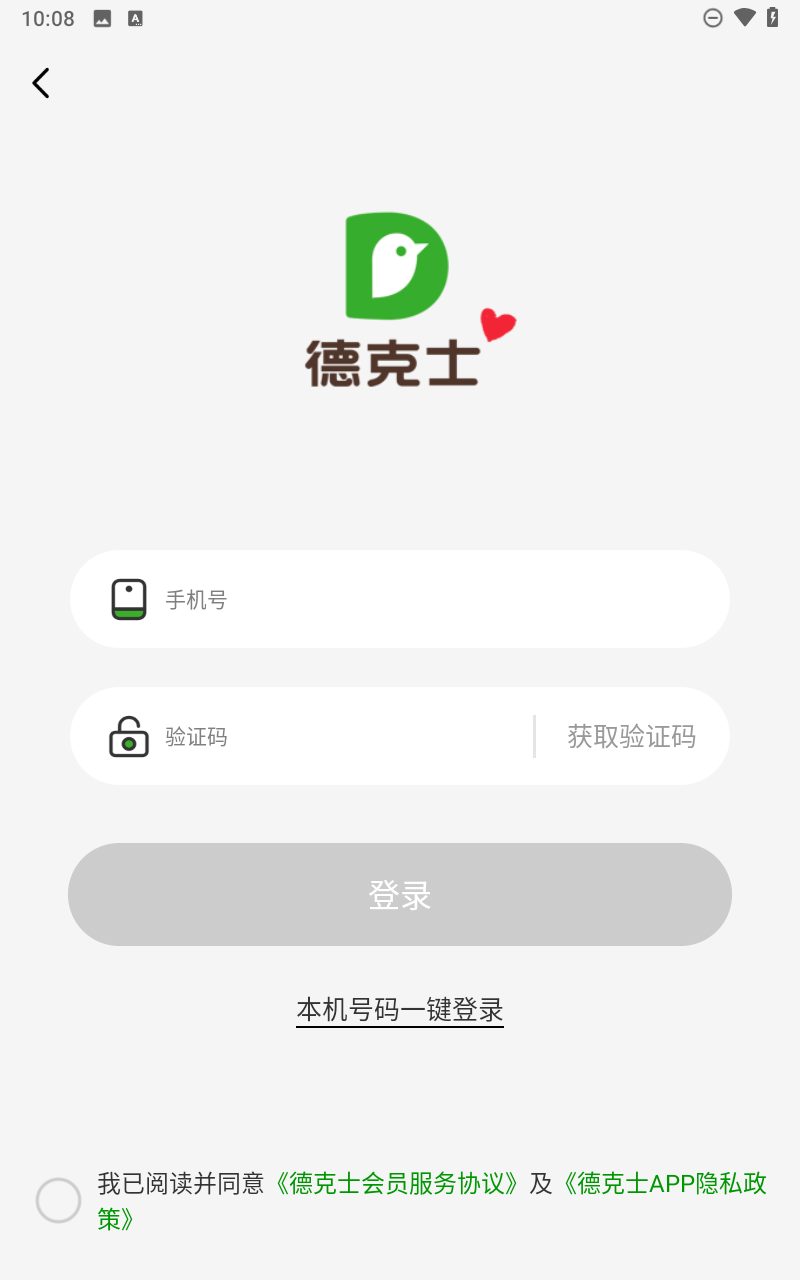800x1280 pixels.
Task: Click the screenshot icon in the status bar
Action: tap(101, 17)
